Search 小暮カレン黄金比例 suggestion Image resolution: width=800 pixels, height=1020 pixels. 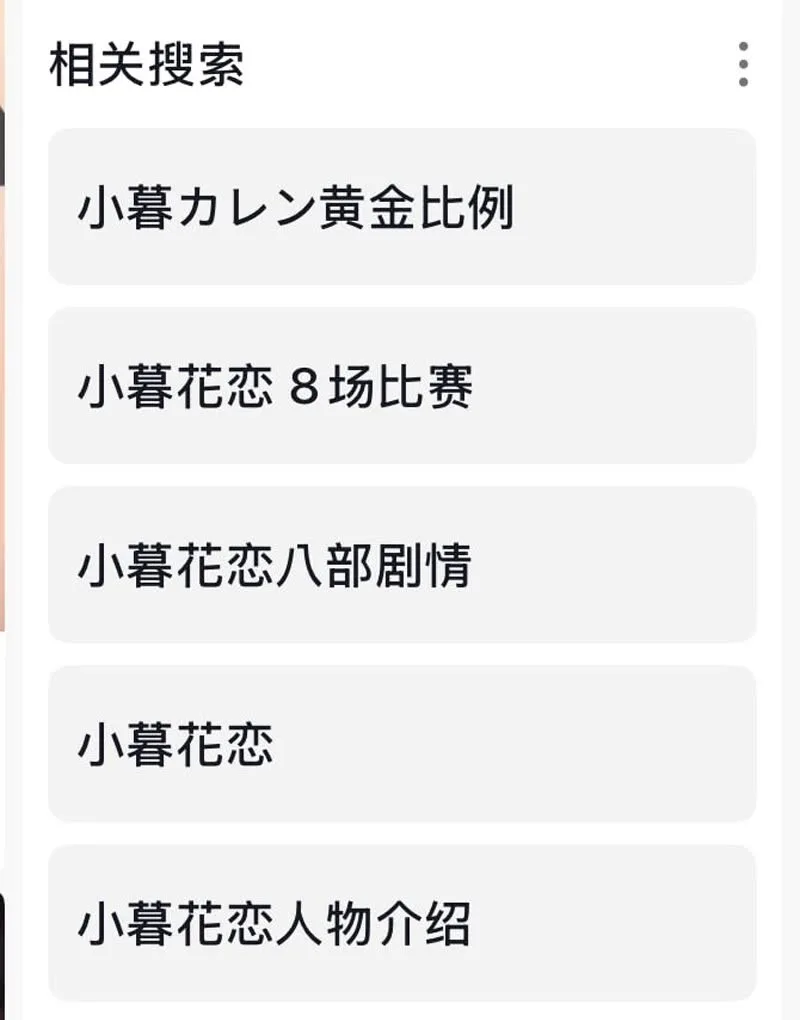click(402, 207)
